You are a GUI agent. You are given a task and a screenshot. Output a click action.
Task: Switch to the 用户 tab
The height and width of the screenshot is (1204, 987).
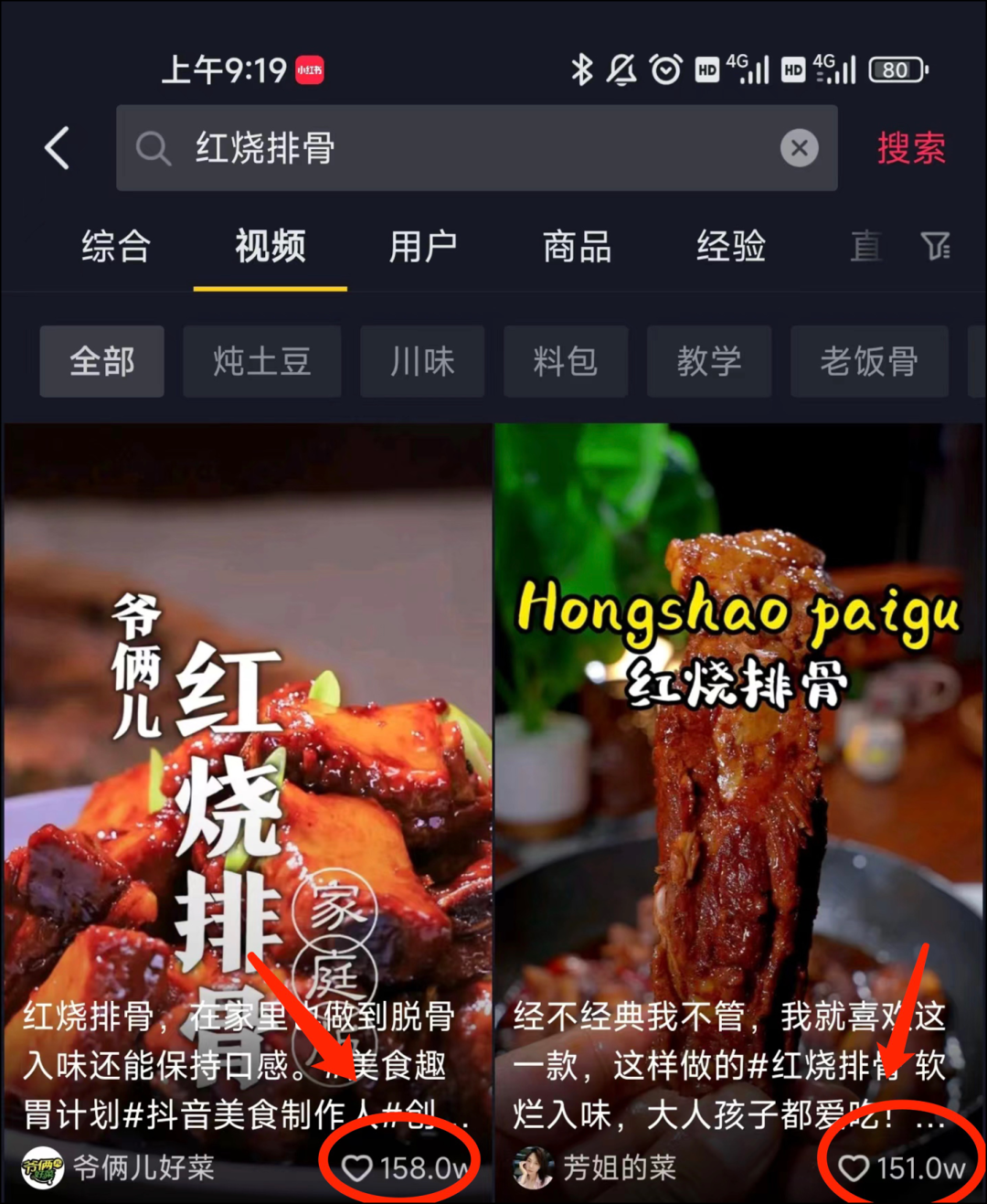pos(423,247)
